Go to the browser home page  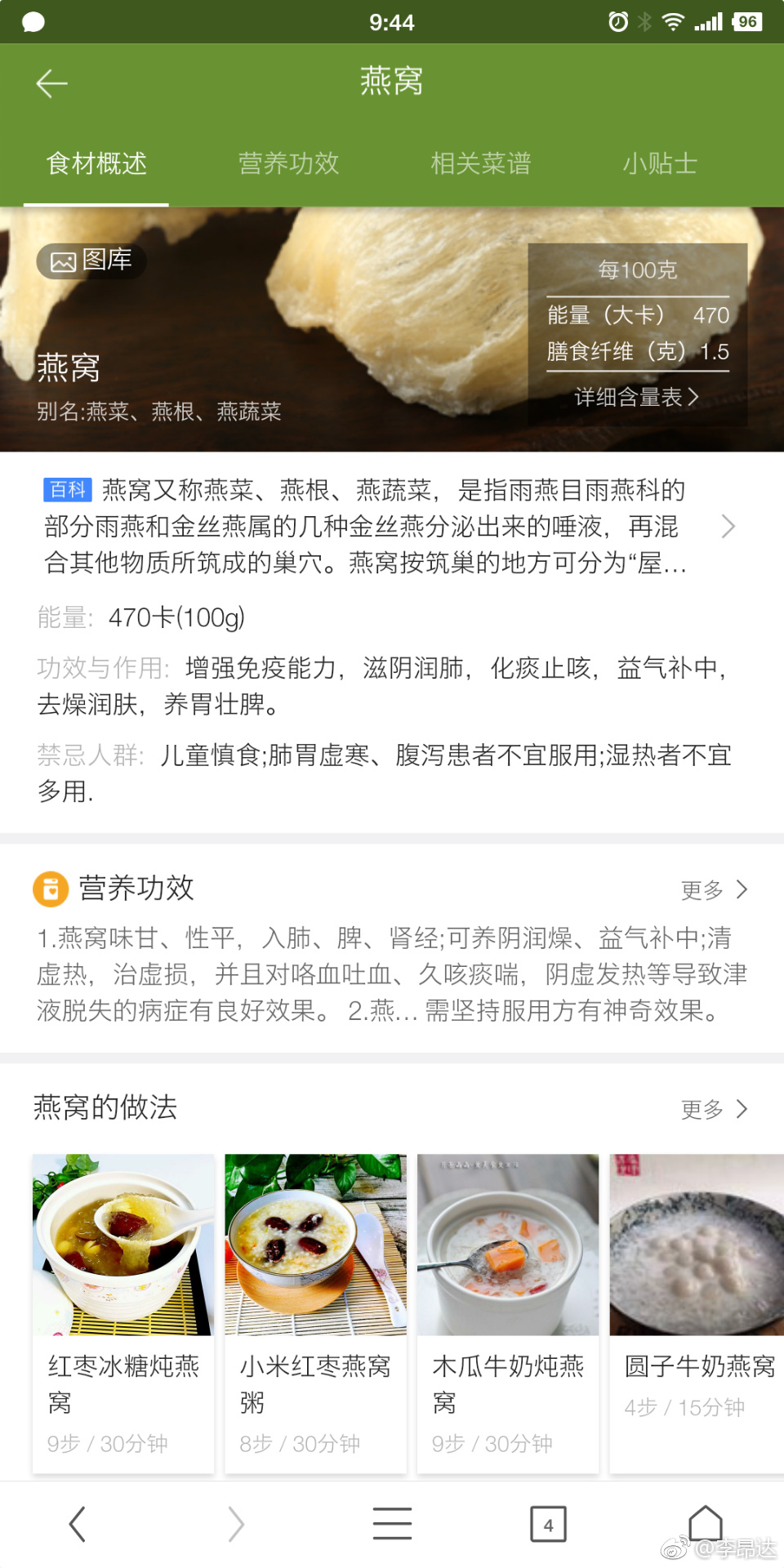(706, 1524)
